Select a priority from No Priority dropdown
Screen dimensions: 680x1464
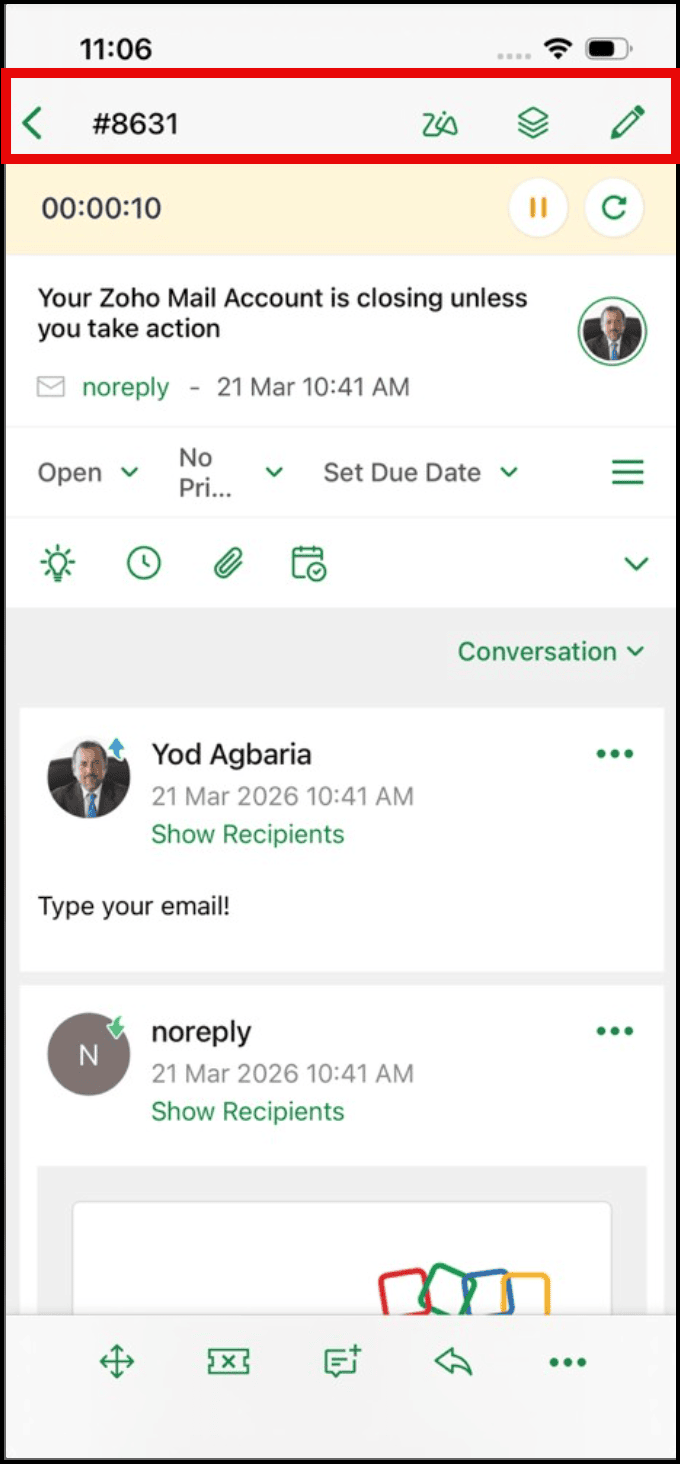click(230, 472)
